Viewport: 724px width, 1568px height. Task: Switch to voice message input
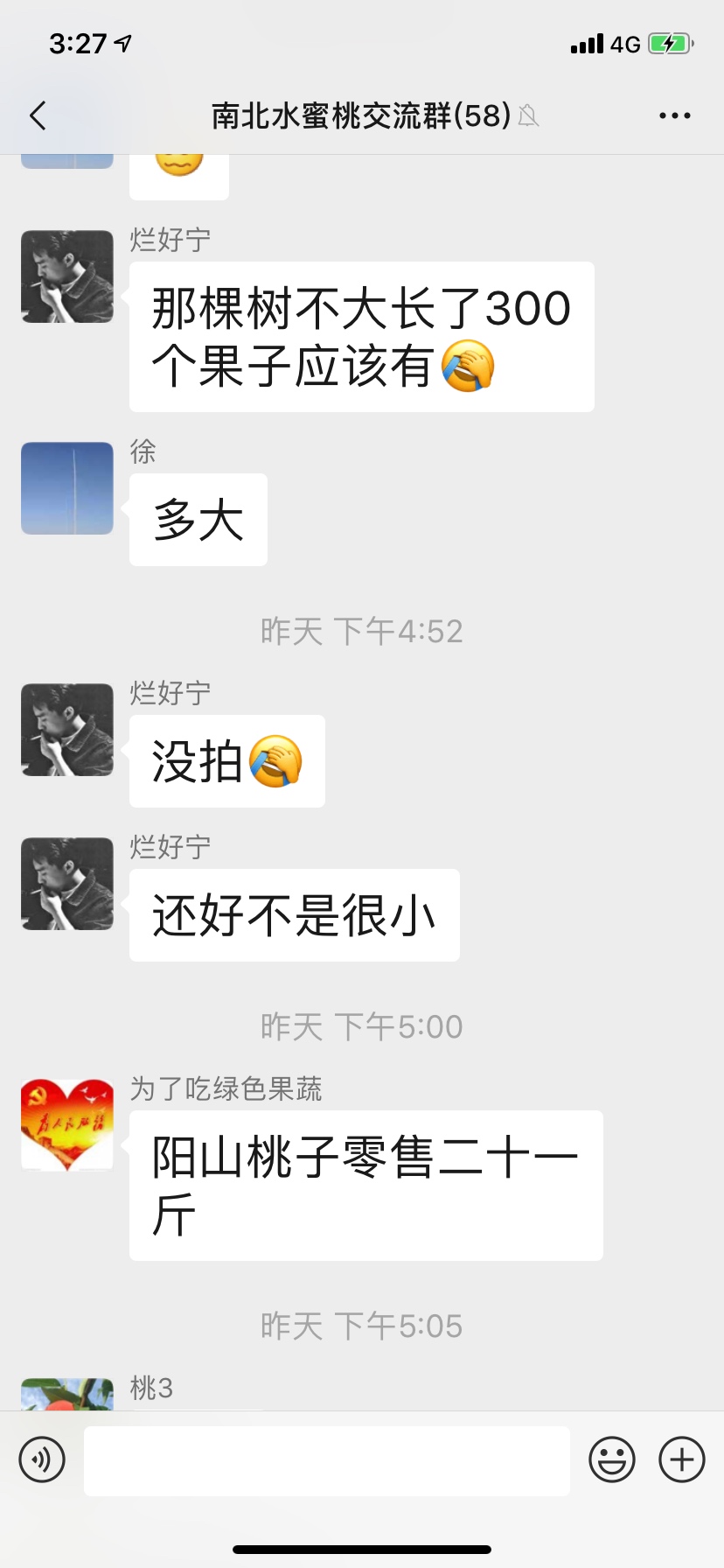point(42,1460)
